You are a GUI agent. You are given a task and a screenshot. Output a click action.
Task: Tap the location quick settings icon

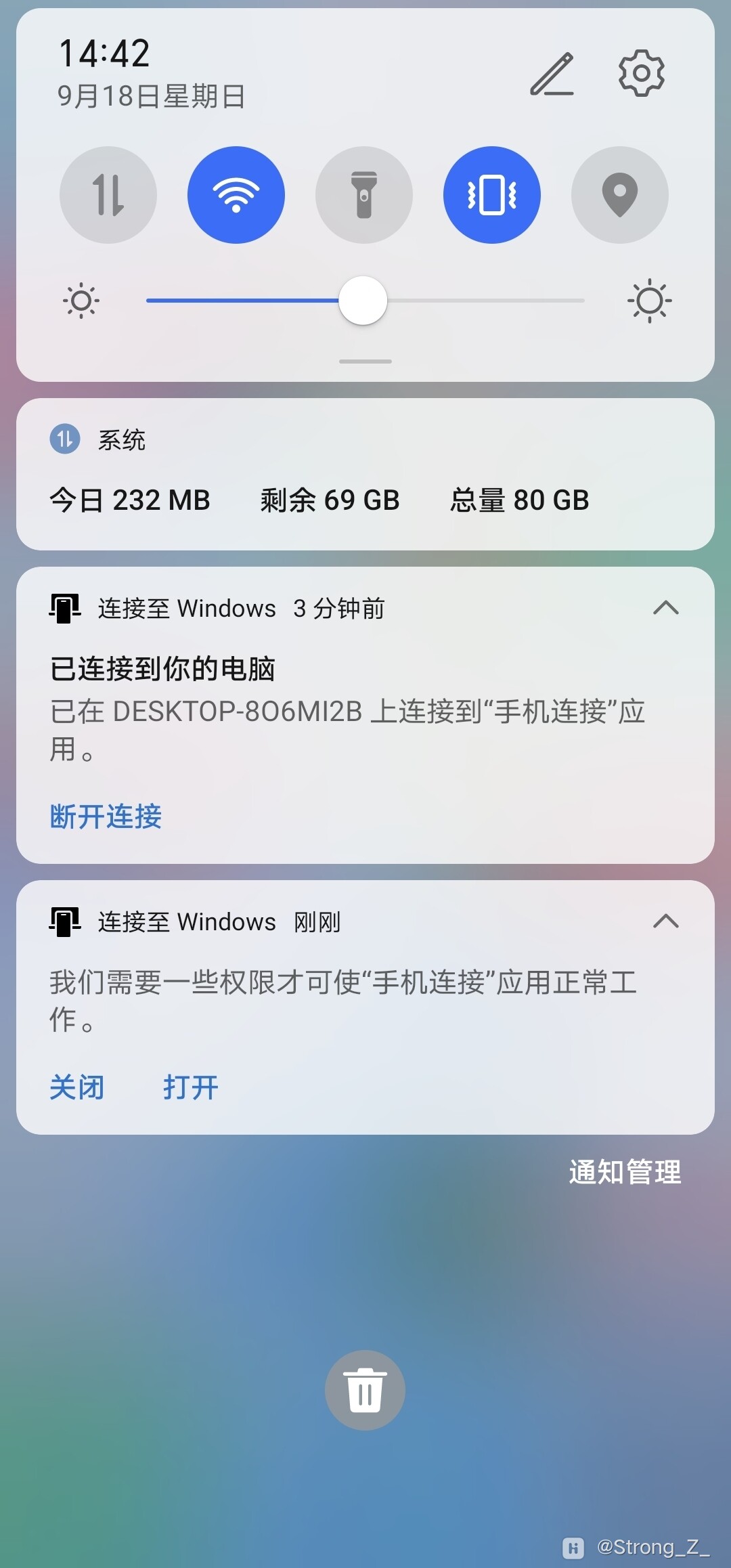(x=620, y=194)
